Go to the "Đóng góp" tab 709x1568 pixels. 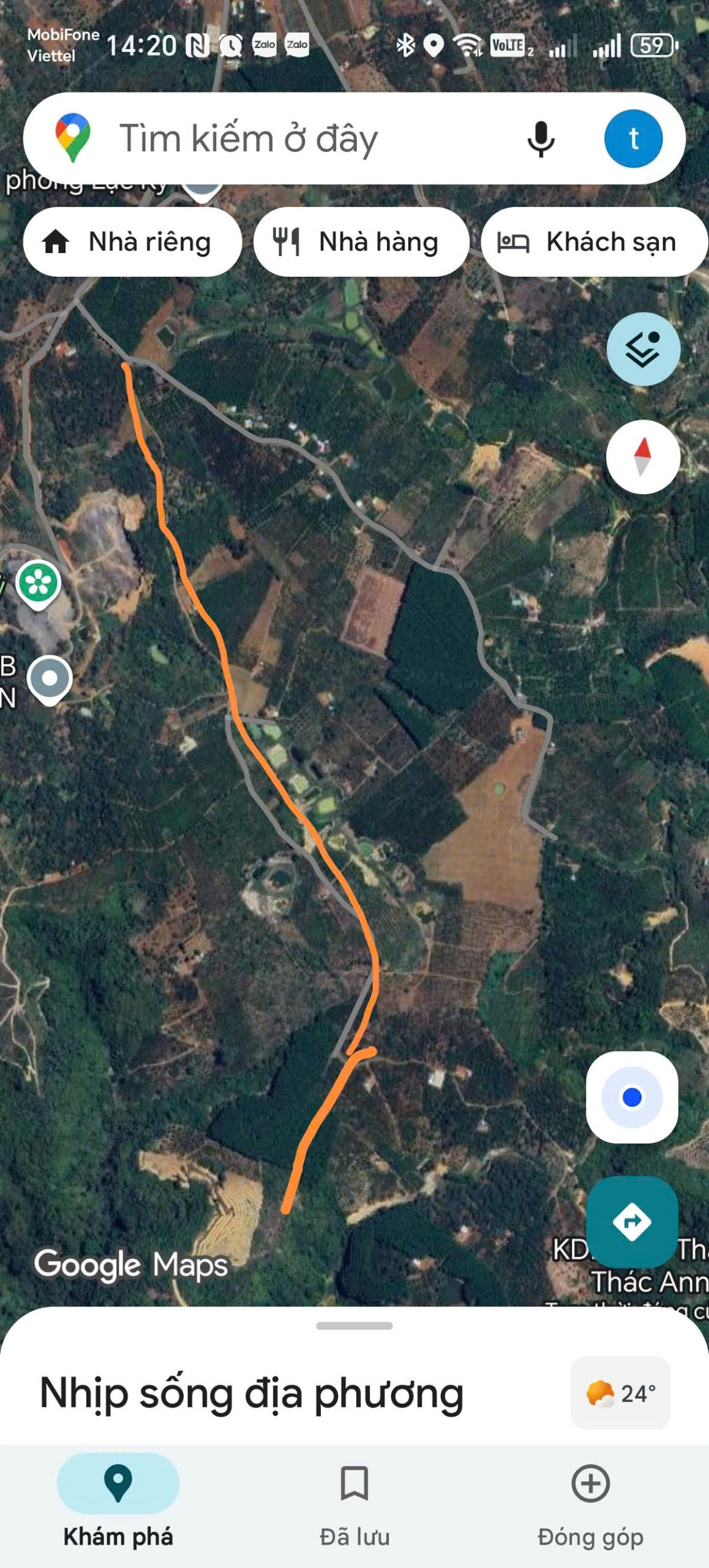590,1501
